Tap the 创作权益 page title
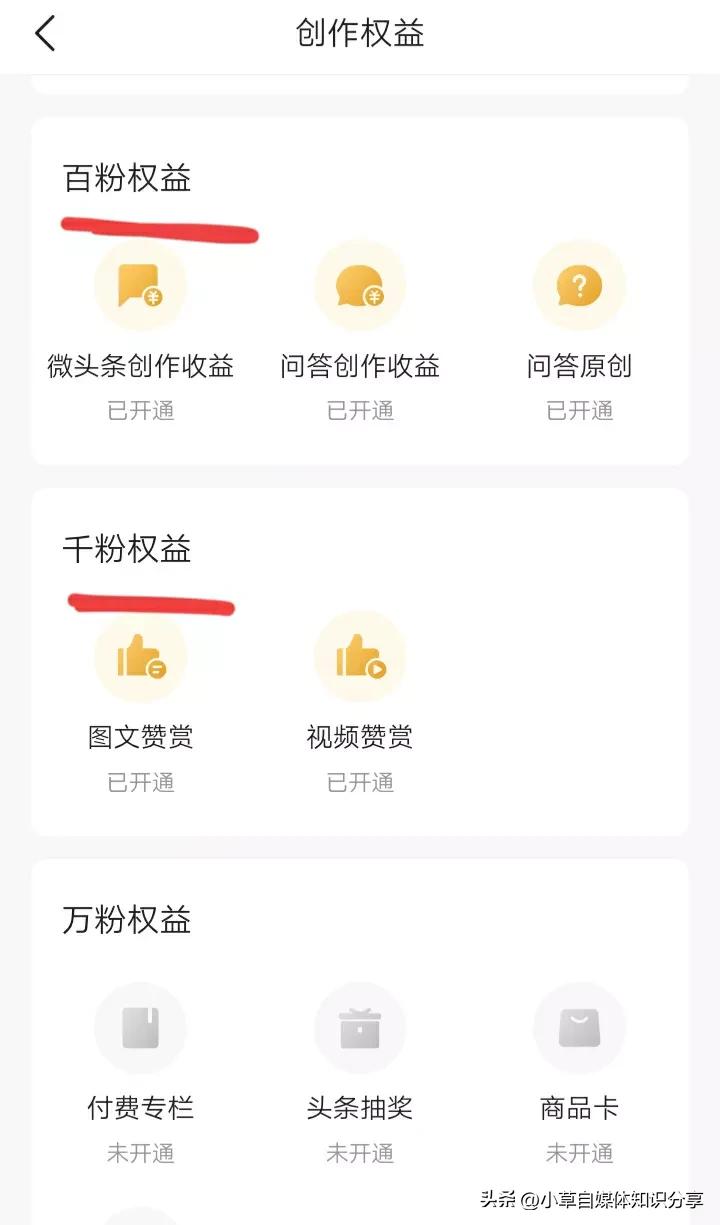The width and height of the screenshot is (720, 1225). [x=360, y=33]
